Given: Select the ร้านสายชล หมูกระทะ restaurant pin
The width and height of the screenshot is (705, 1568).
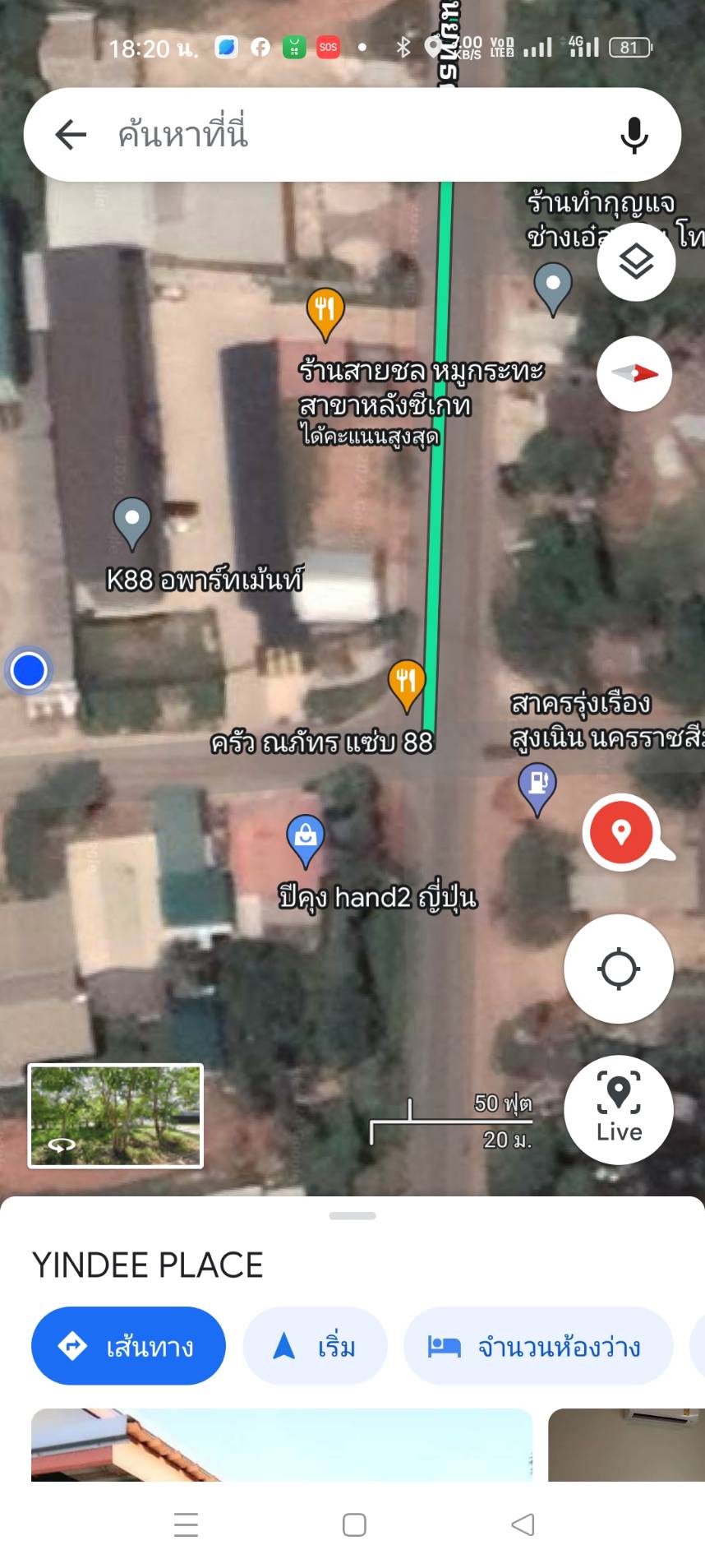Looking at the screenshot, I should tap(325, 311).
